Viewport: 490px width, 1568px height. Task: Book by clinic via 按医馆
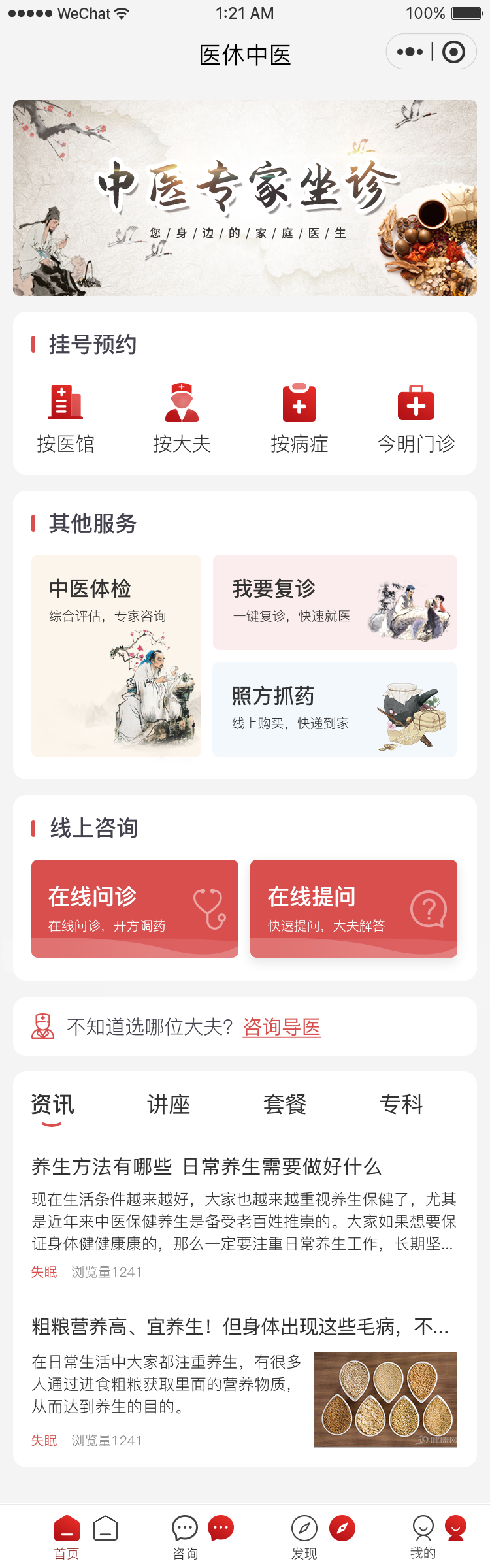click(x=65, y=417)
